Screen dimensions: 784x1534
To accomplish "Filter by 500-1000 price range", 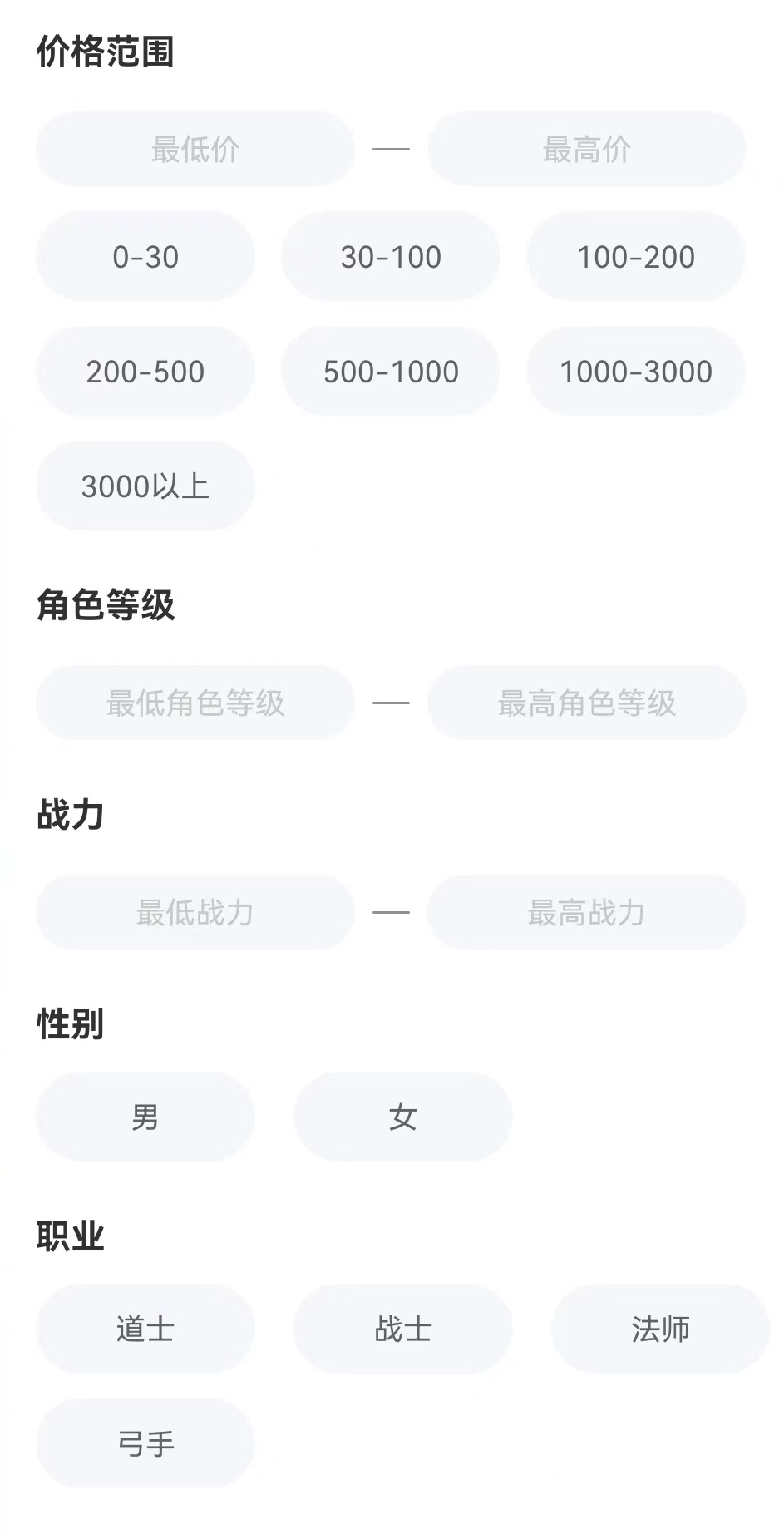I will click(391, 372).
